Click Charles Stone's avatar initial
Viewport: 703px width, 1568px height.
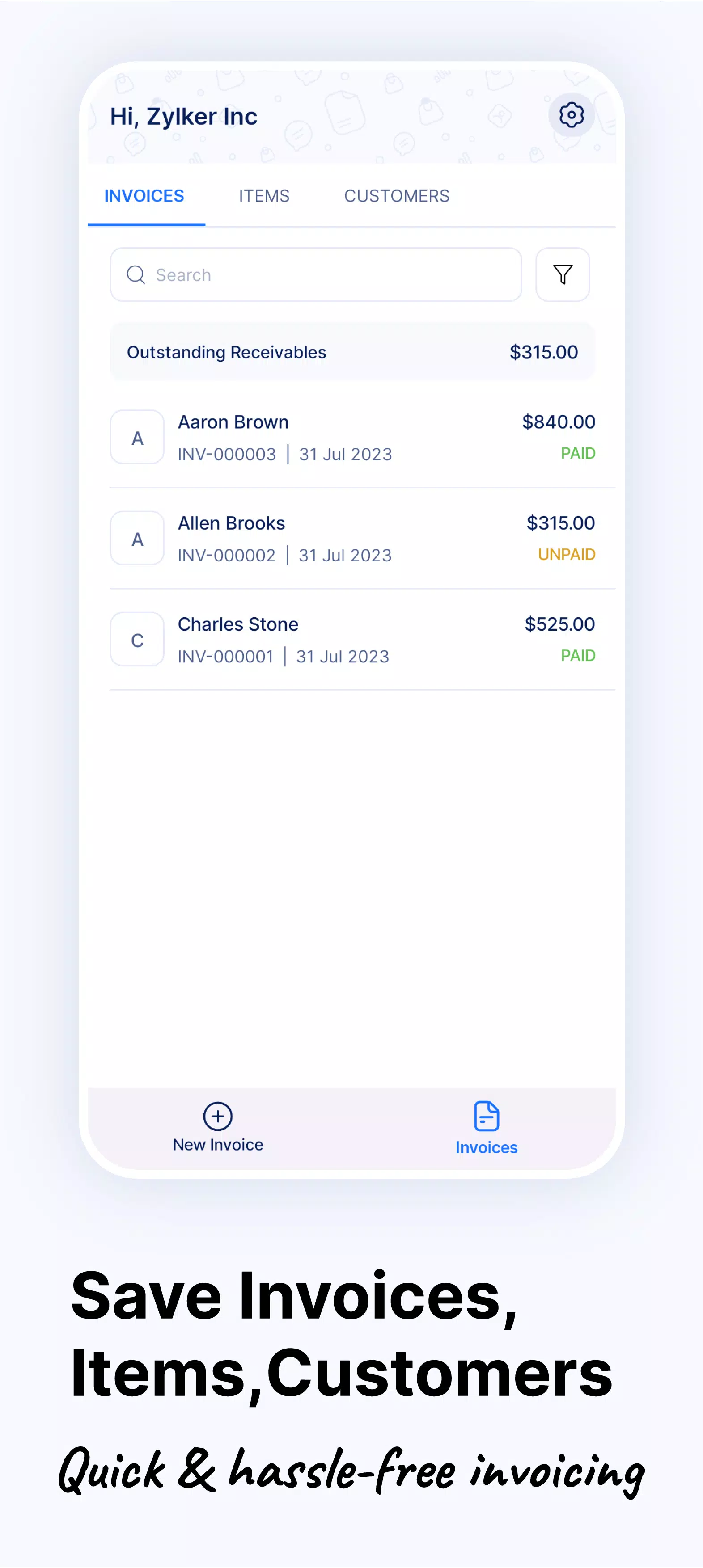(136, 639)
